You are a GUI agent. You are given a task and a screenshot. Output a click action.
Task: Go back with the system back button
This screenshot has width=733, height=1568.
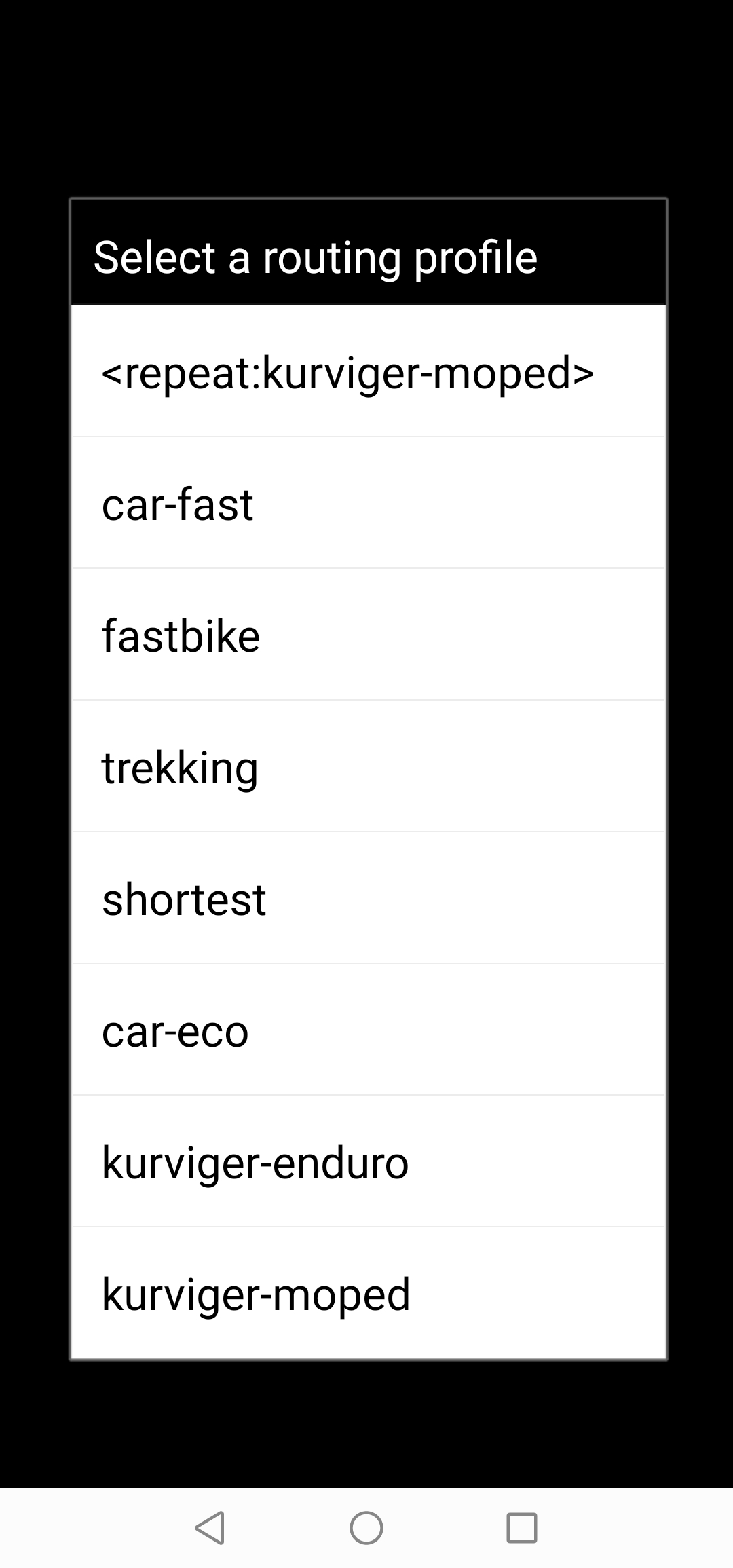point(210,1528)
